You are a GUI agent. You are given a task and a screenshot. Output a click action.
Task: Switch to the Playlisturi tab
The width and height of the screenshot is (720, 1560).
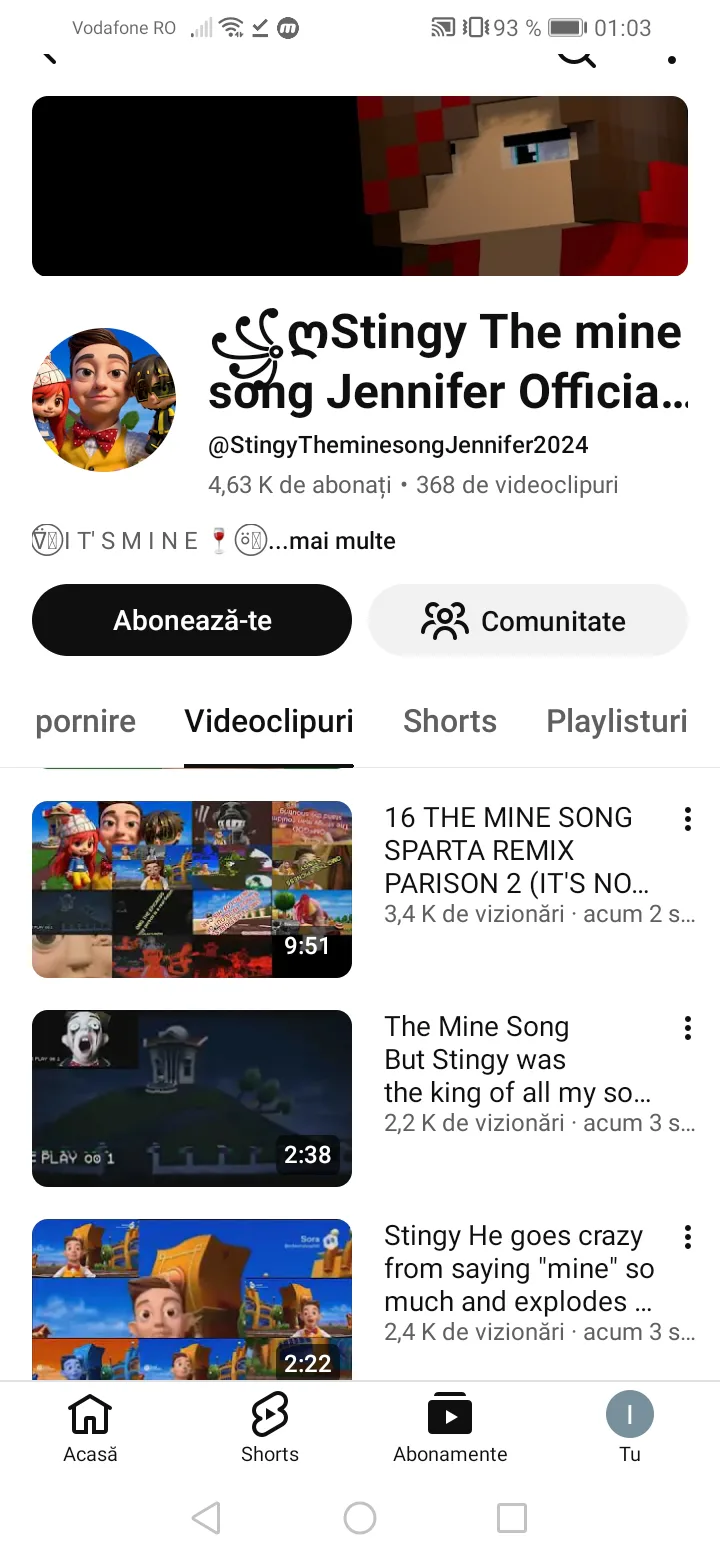click(x=616, y=721)
